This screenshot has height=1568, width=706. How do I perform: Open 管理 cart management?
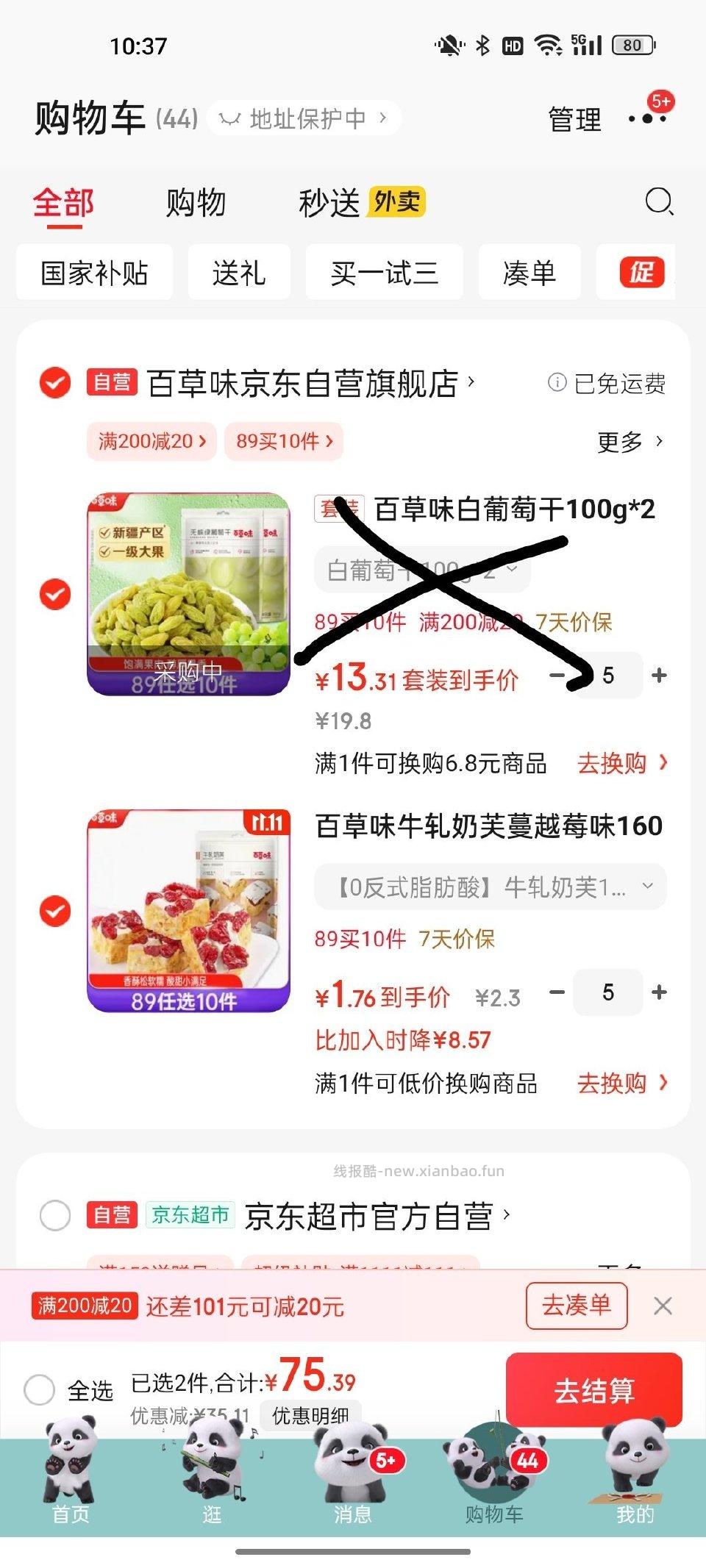click(574, 119)
